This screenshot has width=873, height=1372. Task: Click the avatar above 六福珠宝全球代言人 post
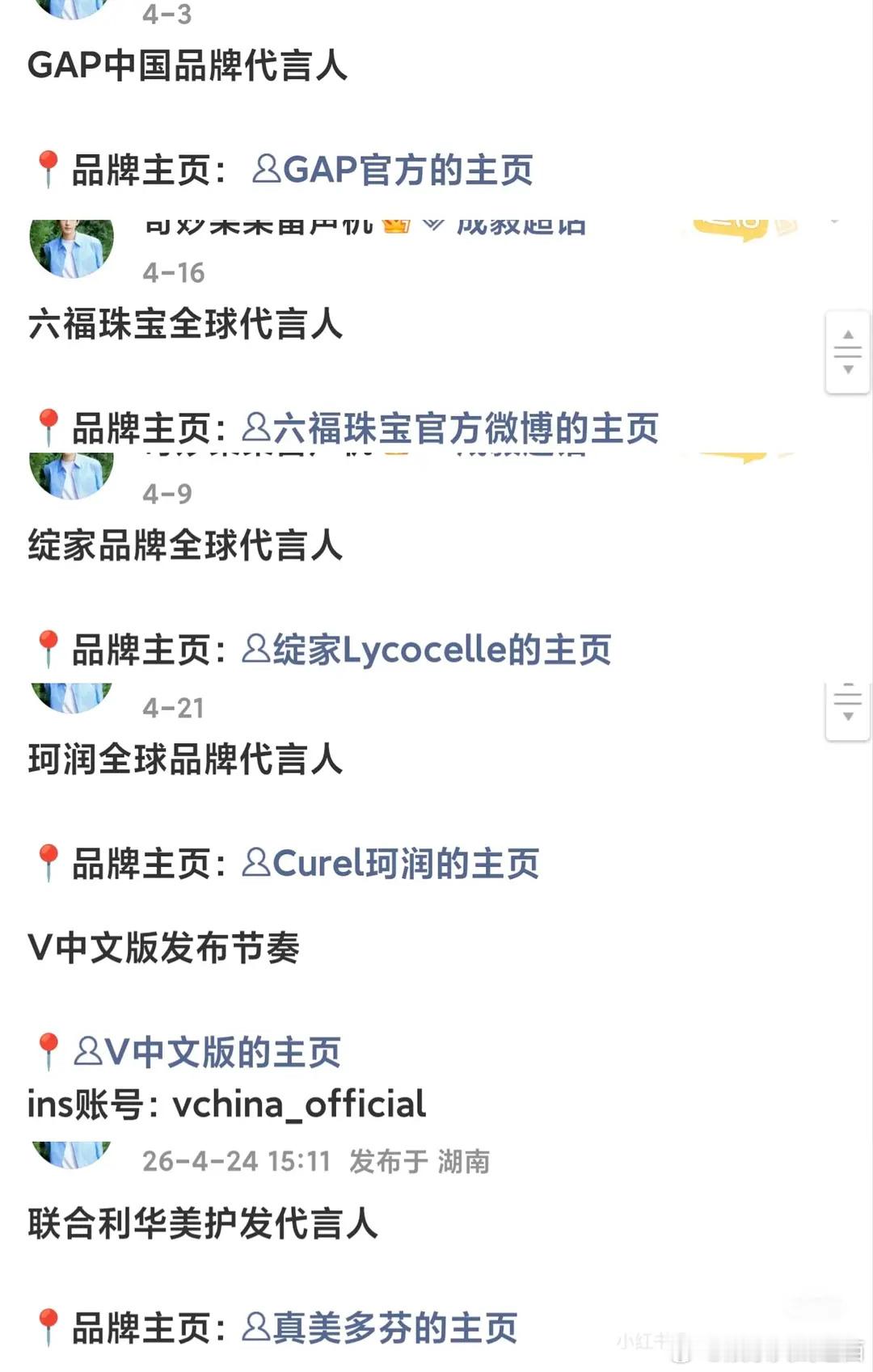72,246
